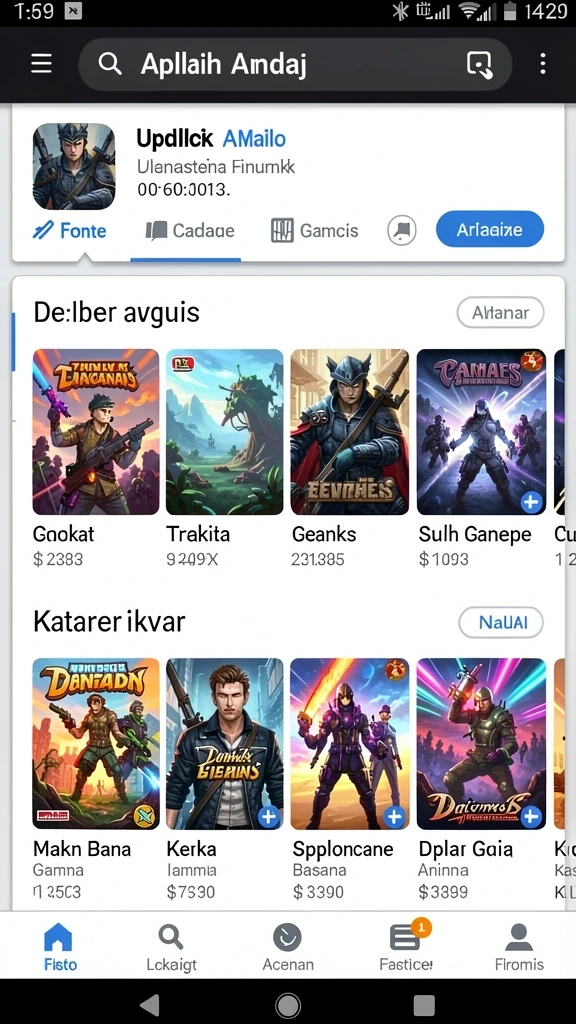
Task: Switch to the Cadaae tab
Action: tap(189, 231)
